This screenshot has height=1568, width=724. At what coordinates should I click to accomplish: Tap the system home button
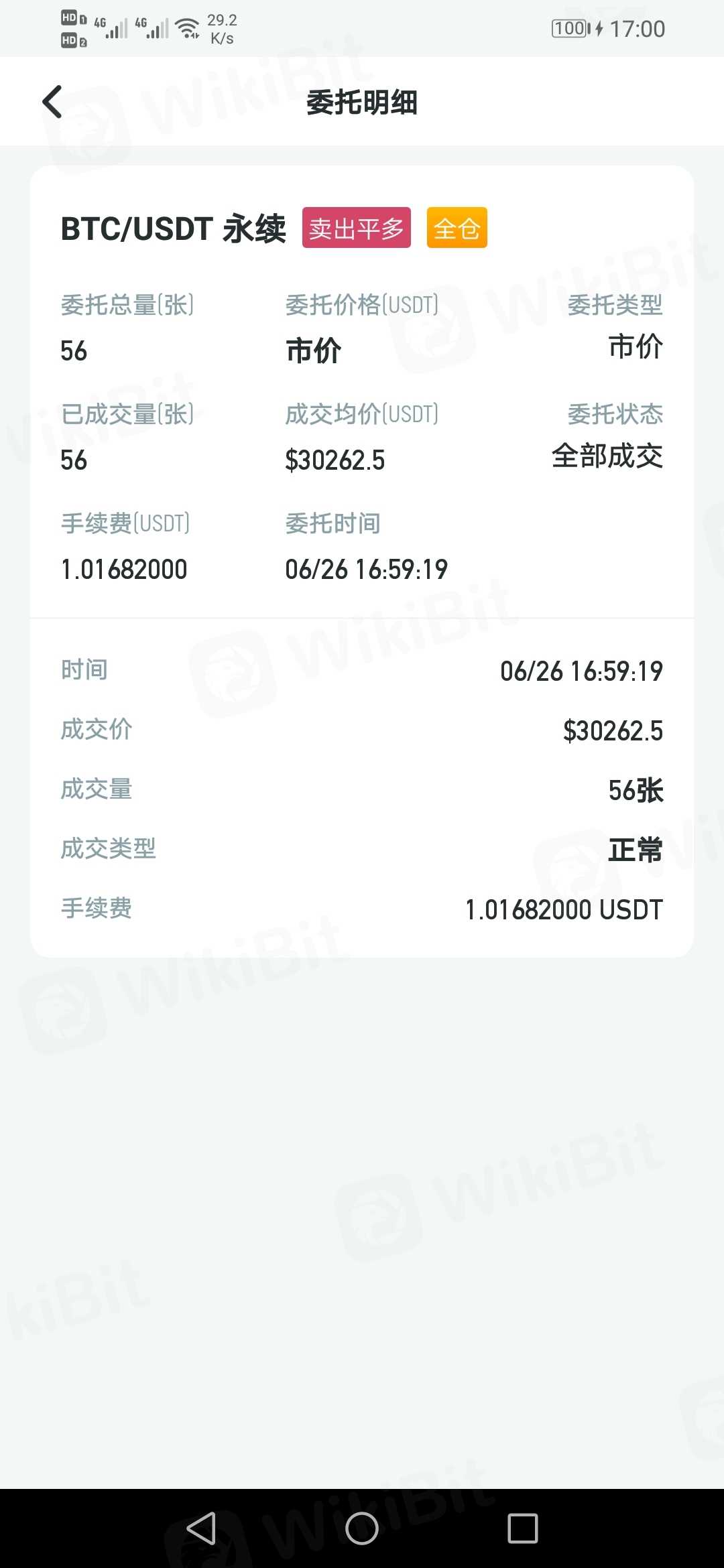click(x=362, y=1528)
